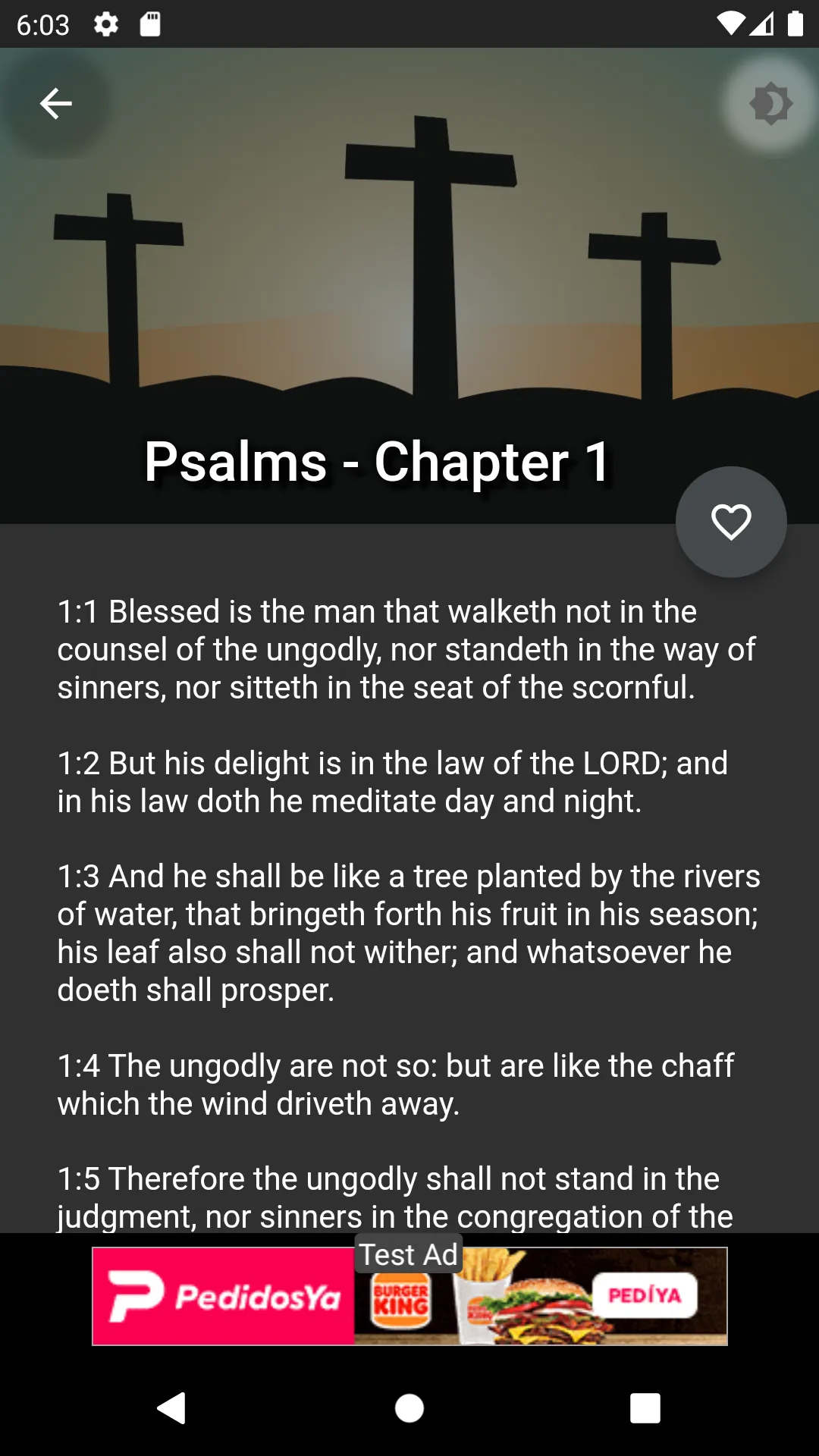Add Psalms Chapter 1 to favorites with the heart button
The height and width of the screenshot is (1456, 819).
click(731, 522)
